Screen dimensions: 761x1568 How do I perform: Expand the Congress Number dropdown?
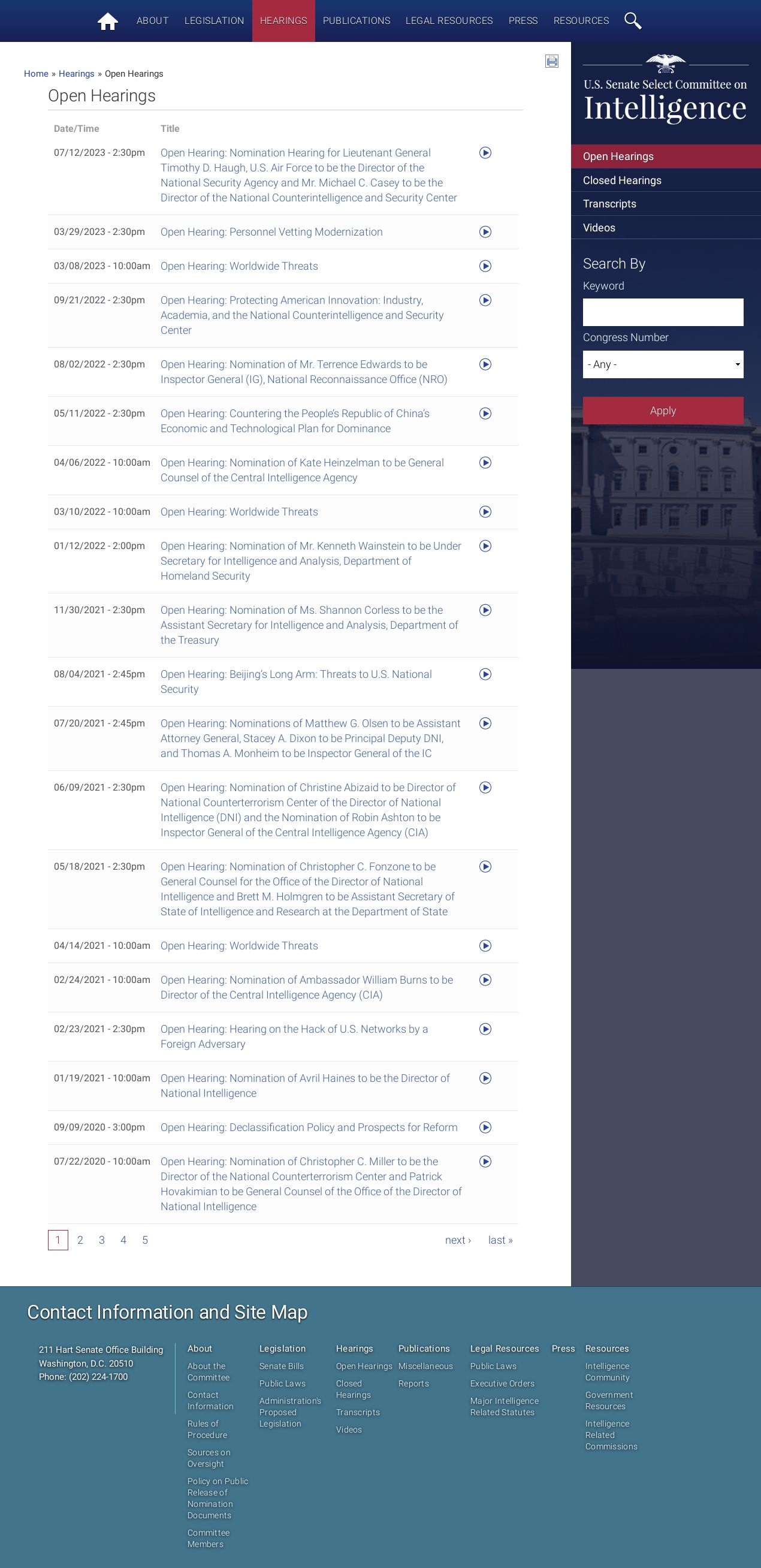(663, 364)
